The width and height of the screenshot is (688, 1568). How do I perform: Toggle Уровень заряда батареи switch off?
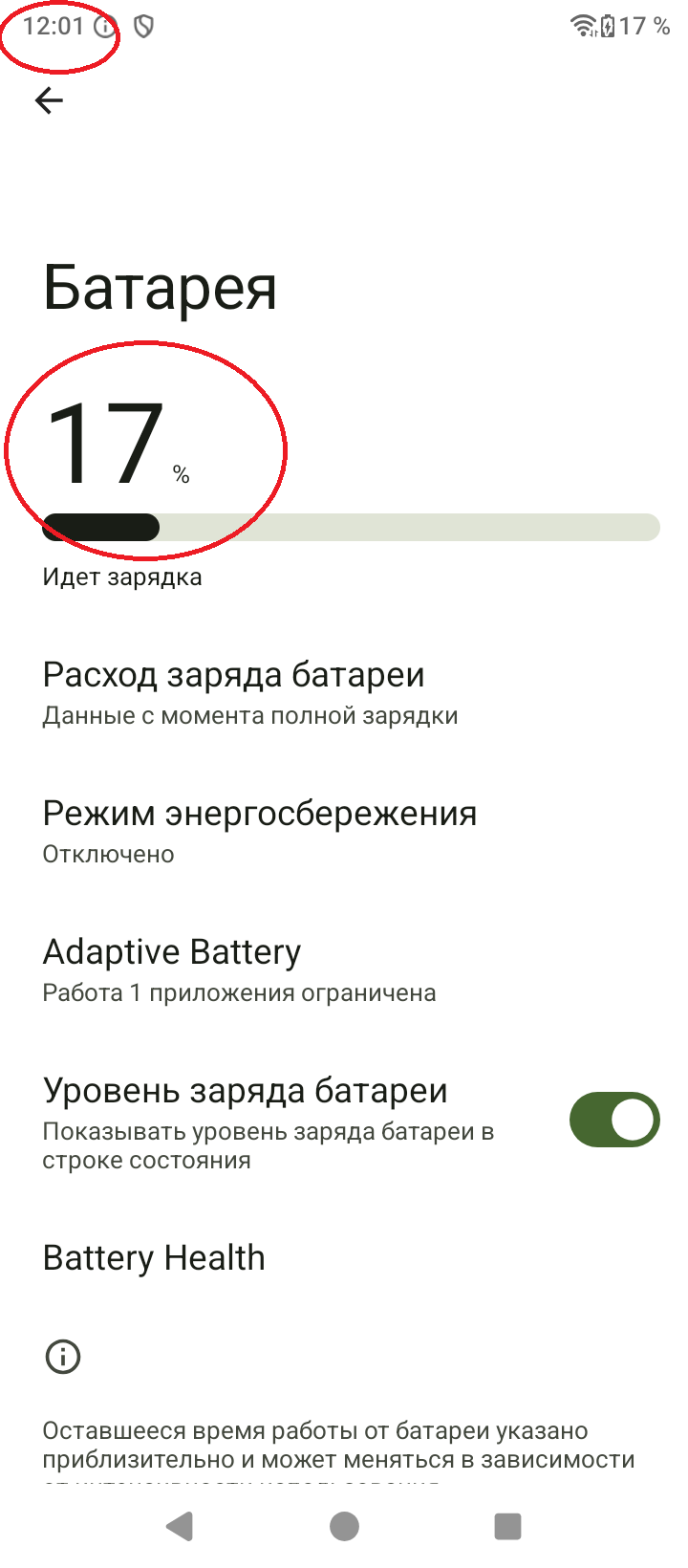pyautogui.click(x=613, y=1120)
